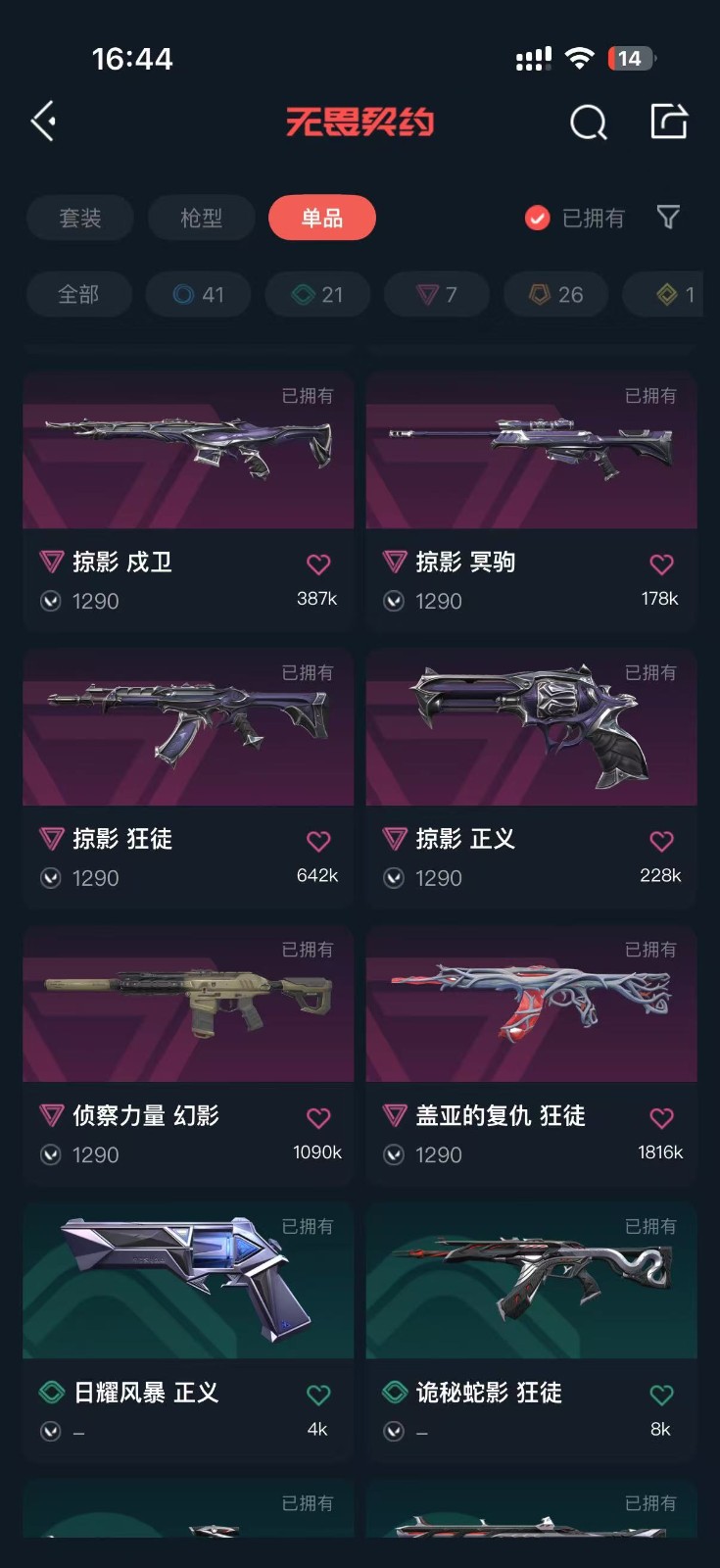This screenshot has width=720, height=1568.
Task: Filter by the green tier chip 21
Action: click(317, 294)
